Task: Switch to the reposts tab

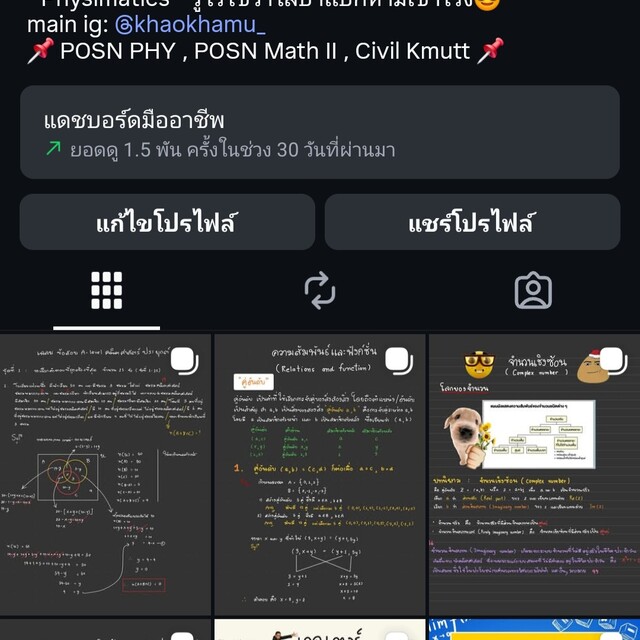Action: (x=319, y=290)
